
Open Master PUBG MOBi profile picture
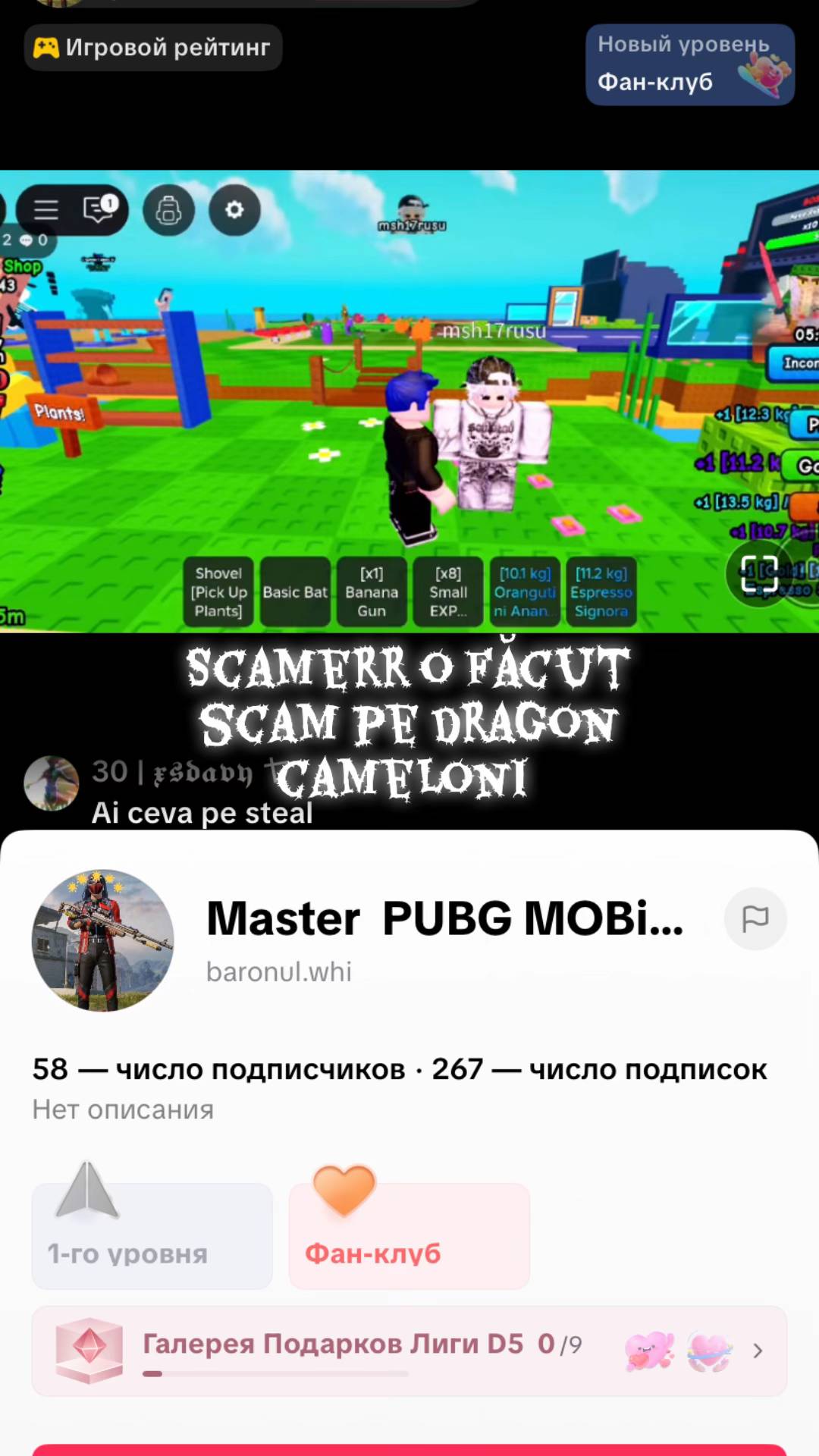102,940
